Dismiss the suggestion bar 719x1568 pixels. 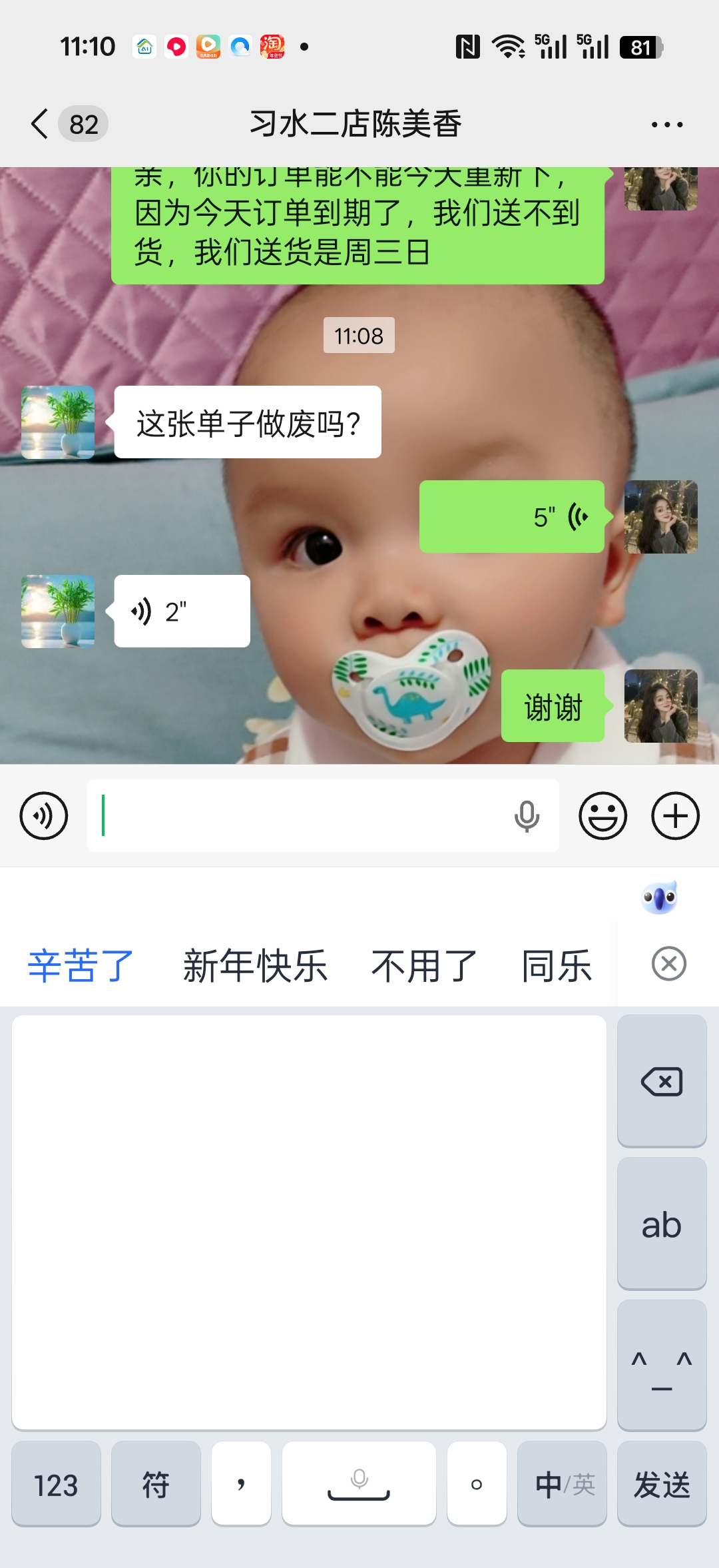[x=668, y=964]
